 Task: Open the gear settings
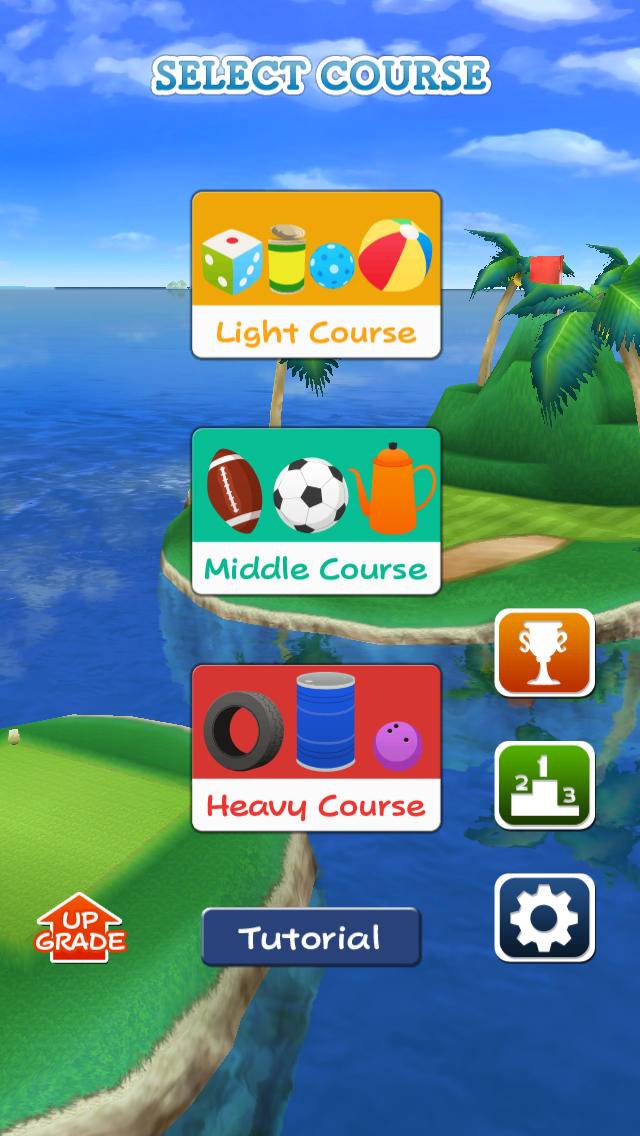[544, 917]
